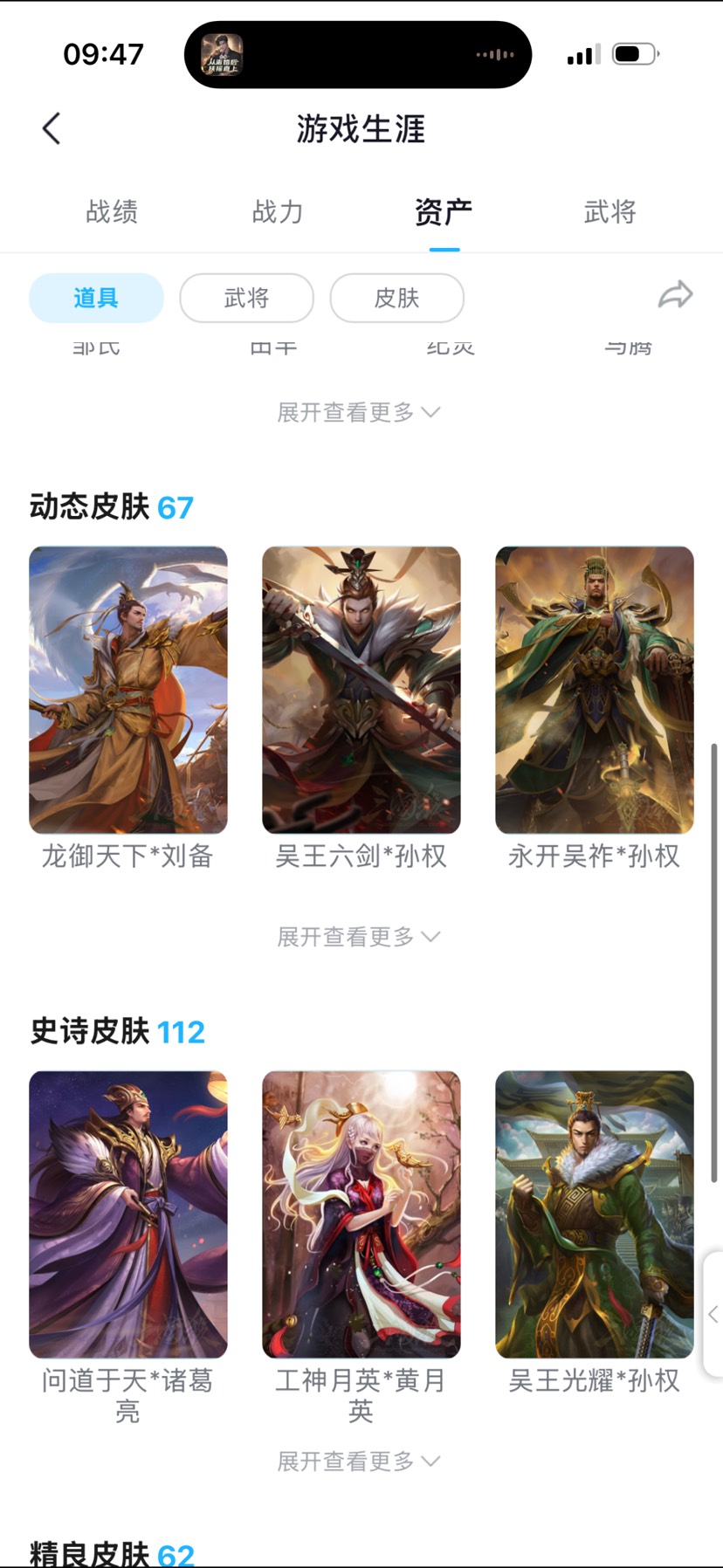Open the side panel arrow handle

[713, 1314]
